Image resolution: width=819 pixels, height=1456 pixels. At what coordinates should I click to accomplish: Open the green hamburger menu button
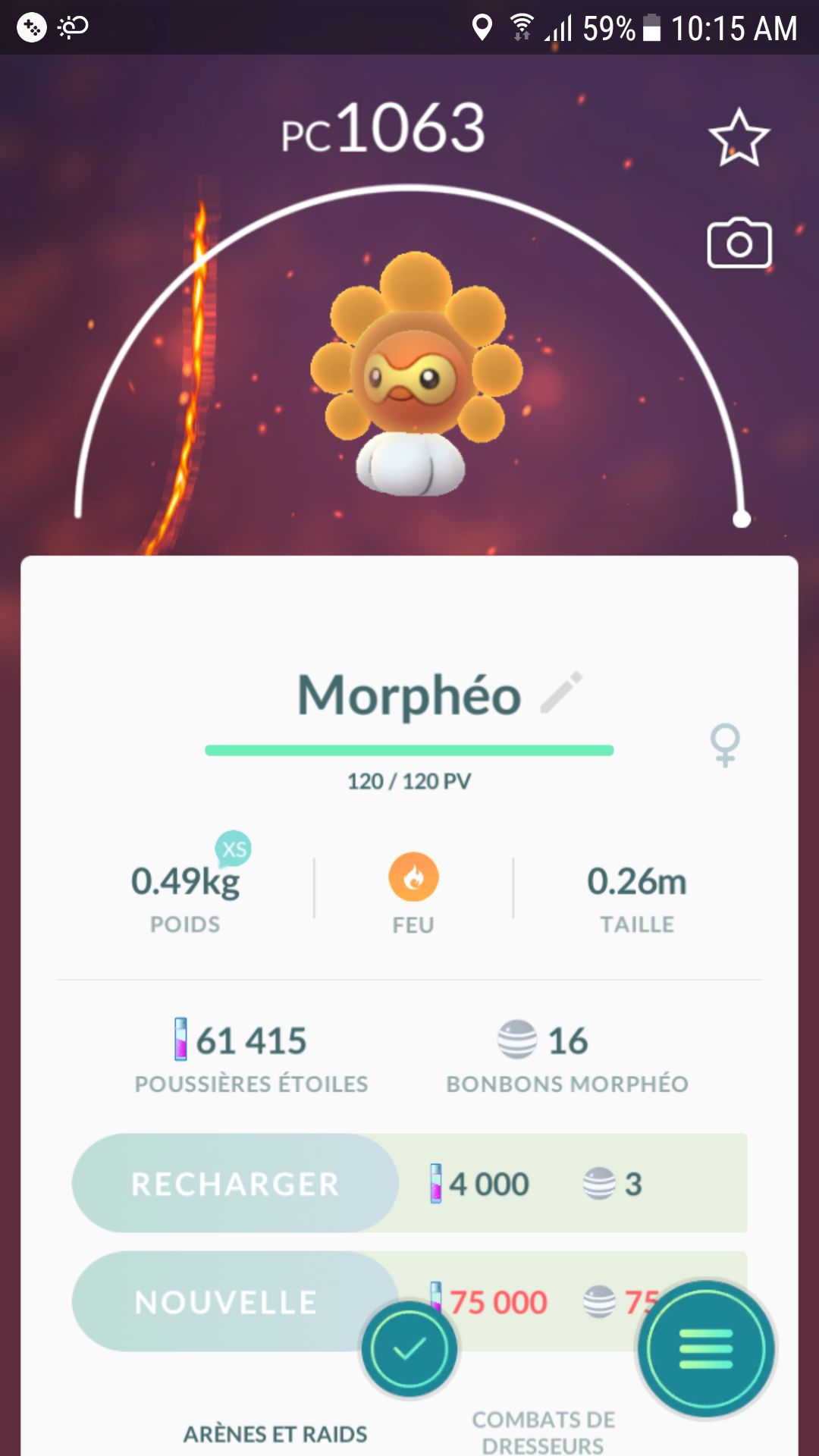[x=706, y=1349]
